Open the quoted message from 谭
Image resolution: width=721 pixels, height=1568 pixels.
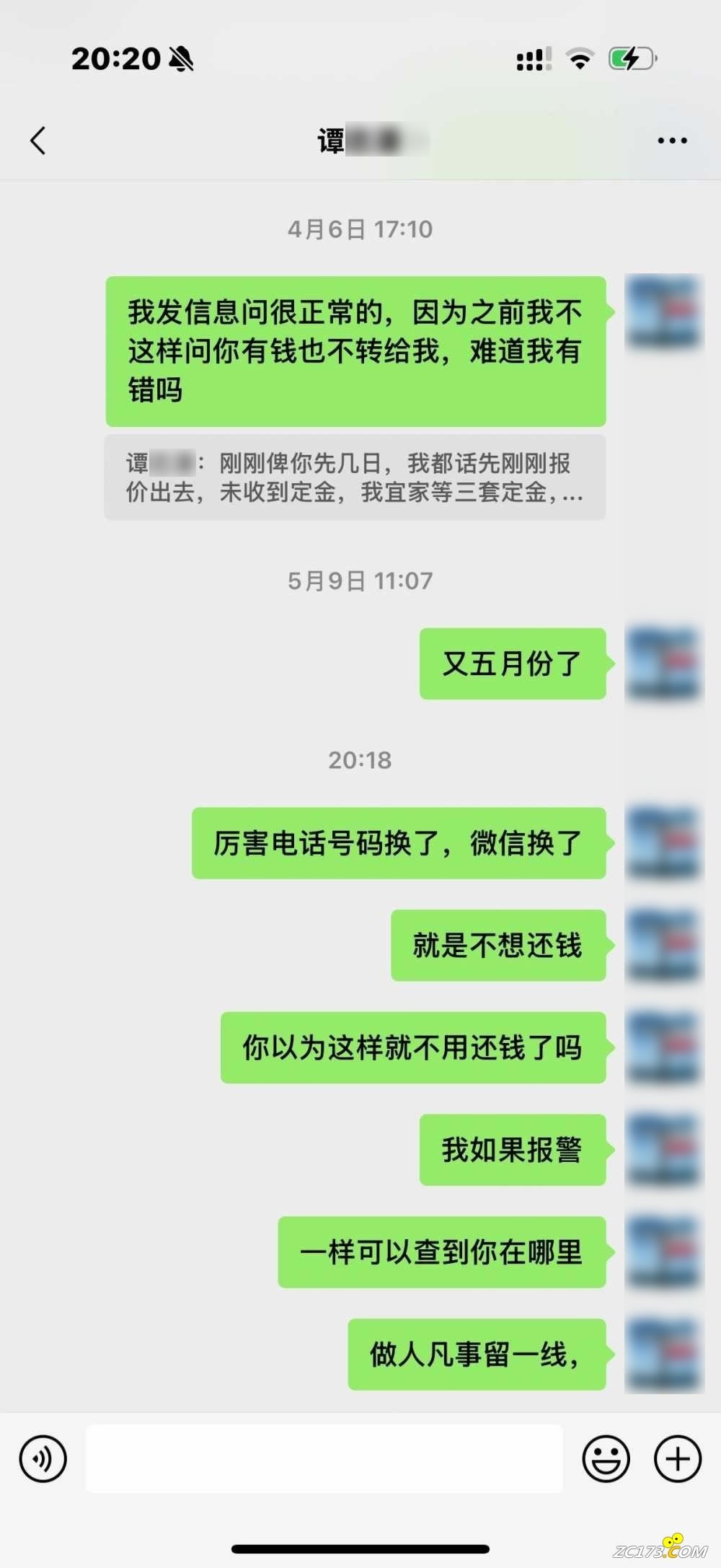pos(355,477)
